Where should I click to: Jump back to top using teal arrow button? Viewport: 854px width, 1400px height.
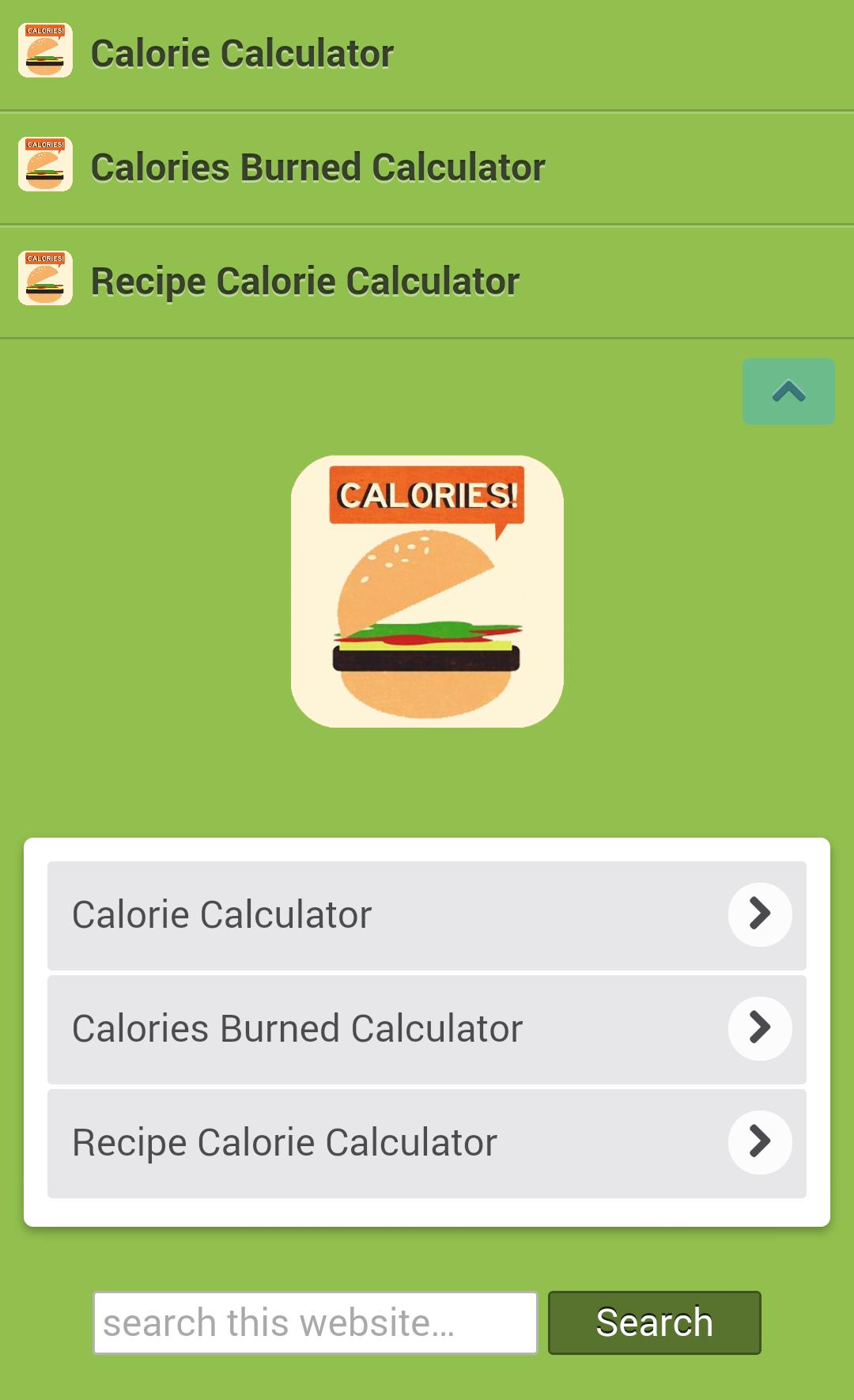coord(788,391)
